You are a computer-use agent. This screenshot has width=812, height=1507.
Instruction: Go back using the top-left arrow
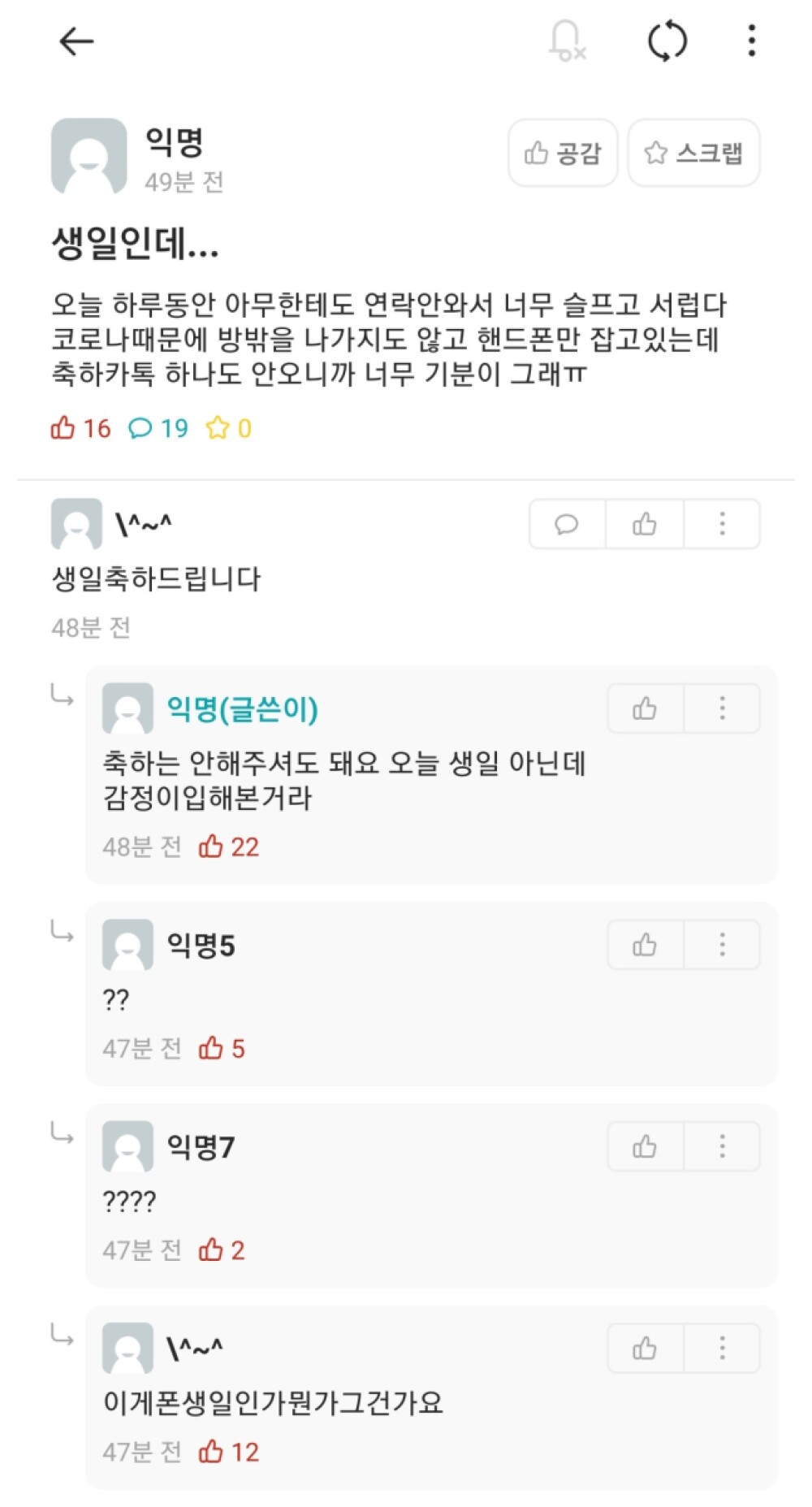77,41
